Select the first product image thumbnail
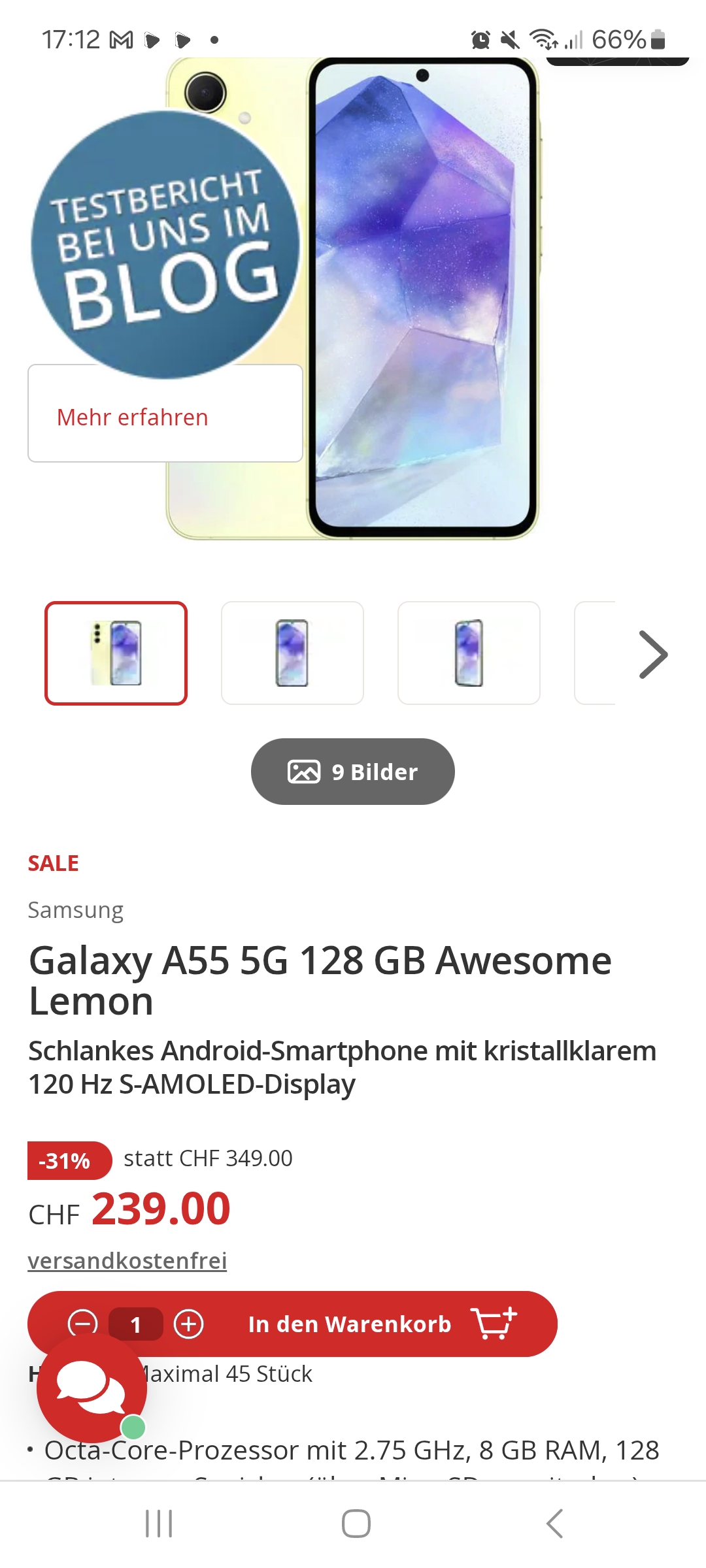This screenshot has height=1568, width=706. (x=116, y=653)
